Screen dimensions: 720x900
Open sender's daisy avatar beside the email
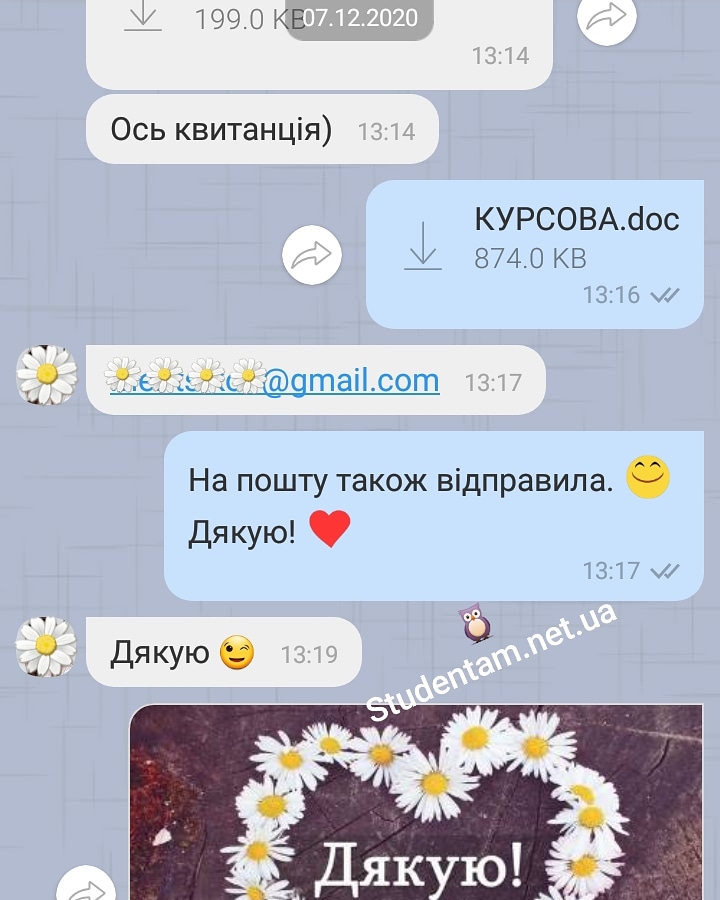click(47, 376)
